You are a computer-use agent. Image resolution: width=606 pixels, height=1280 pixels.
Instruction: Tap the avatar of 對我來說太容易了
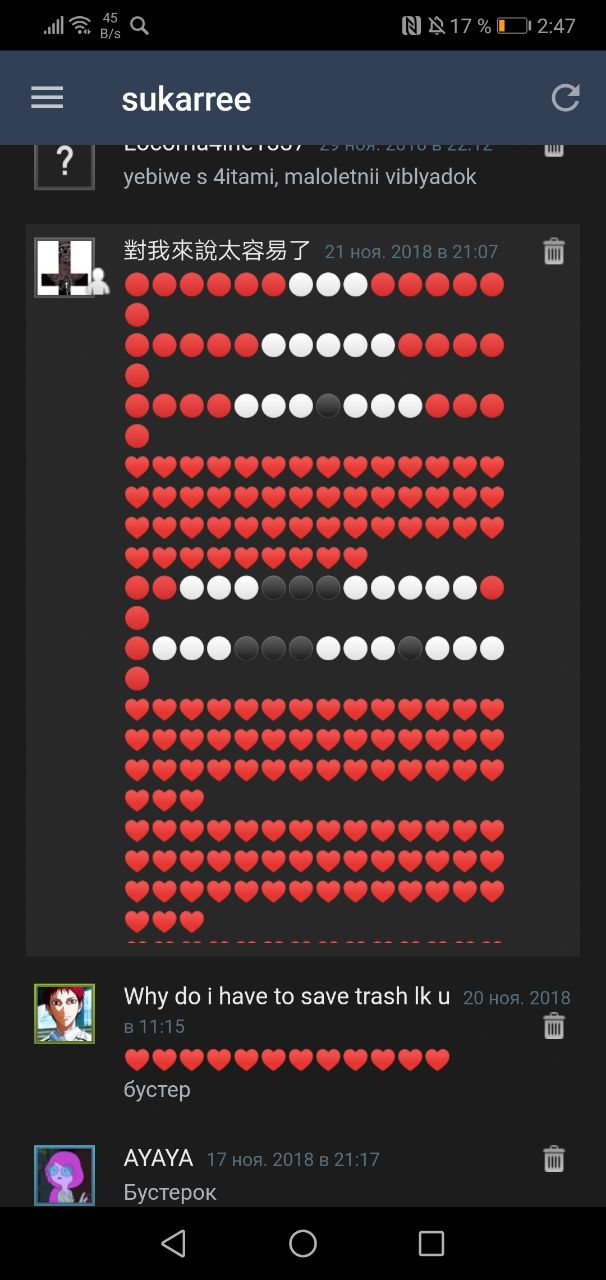pyautogui.click(x=65, y=267)
